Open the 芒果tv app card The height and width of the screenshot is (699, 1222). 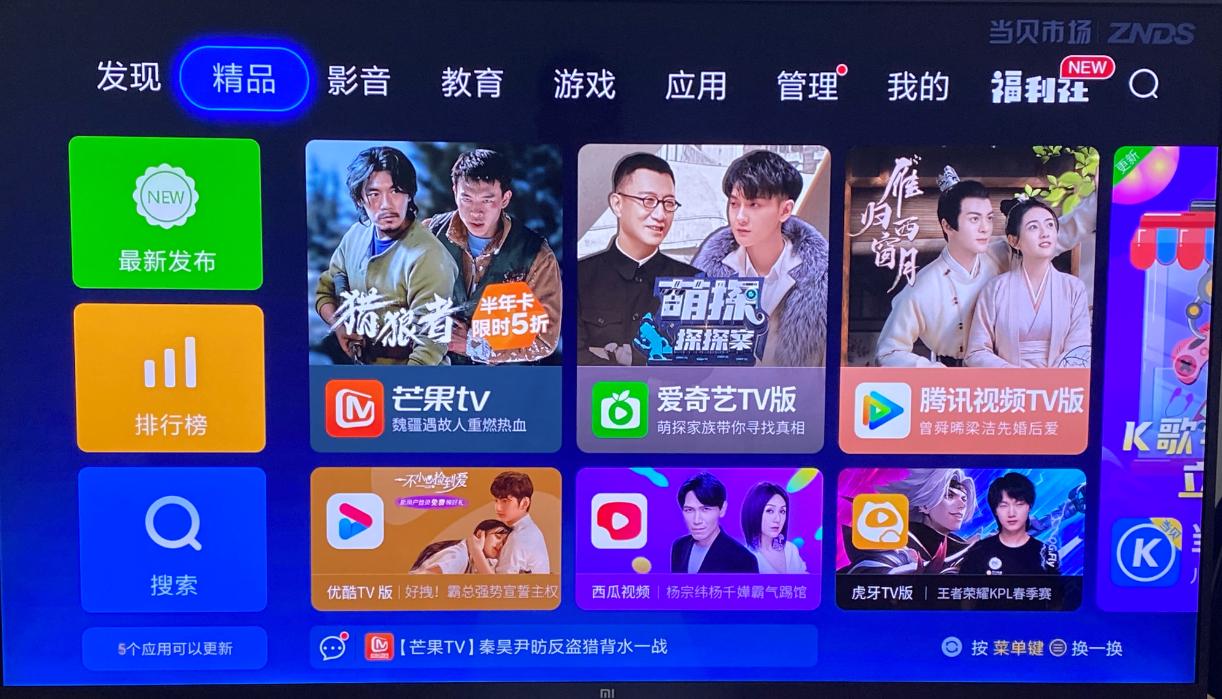coord(434,296)
